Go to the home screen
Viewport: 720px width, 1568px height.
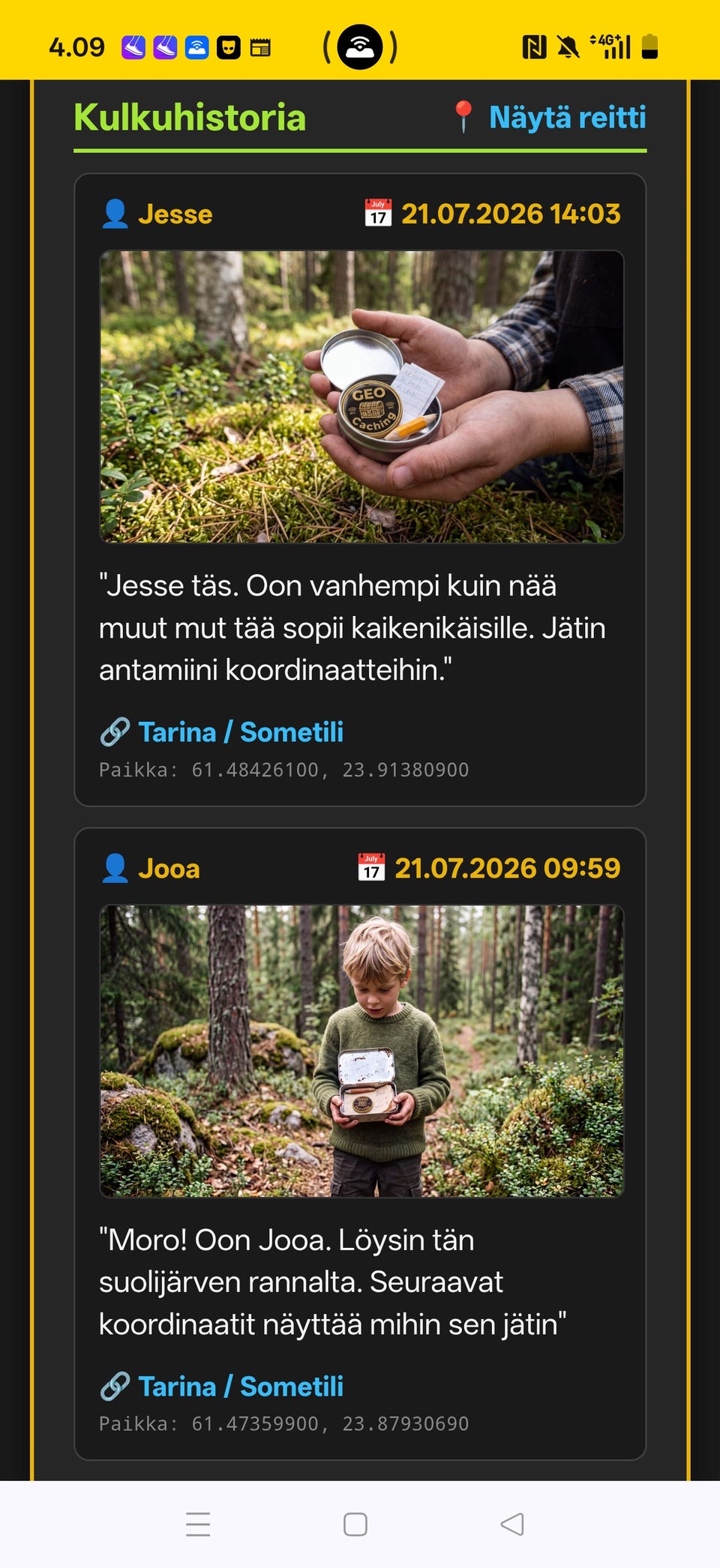(355, 1524)
